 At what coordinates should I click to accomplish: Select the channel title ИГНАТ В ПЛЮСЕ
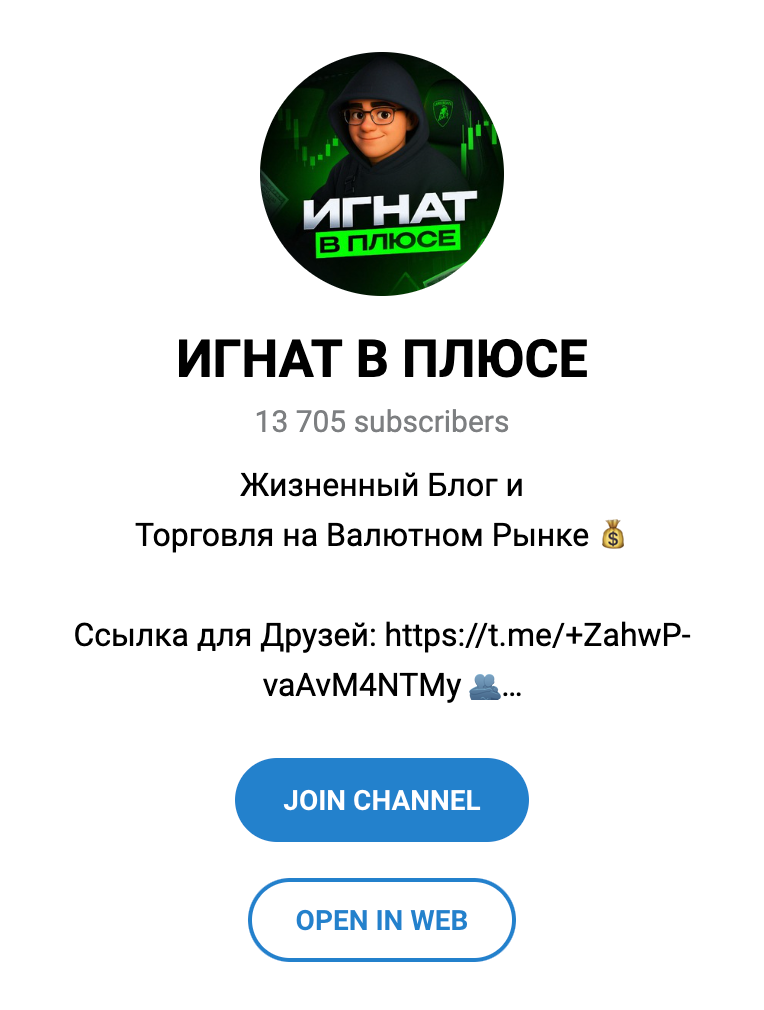(x=382, y=355)
